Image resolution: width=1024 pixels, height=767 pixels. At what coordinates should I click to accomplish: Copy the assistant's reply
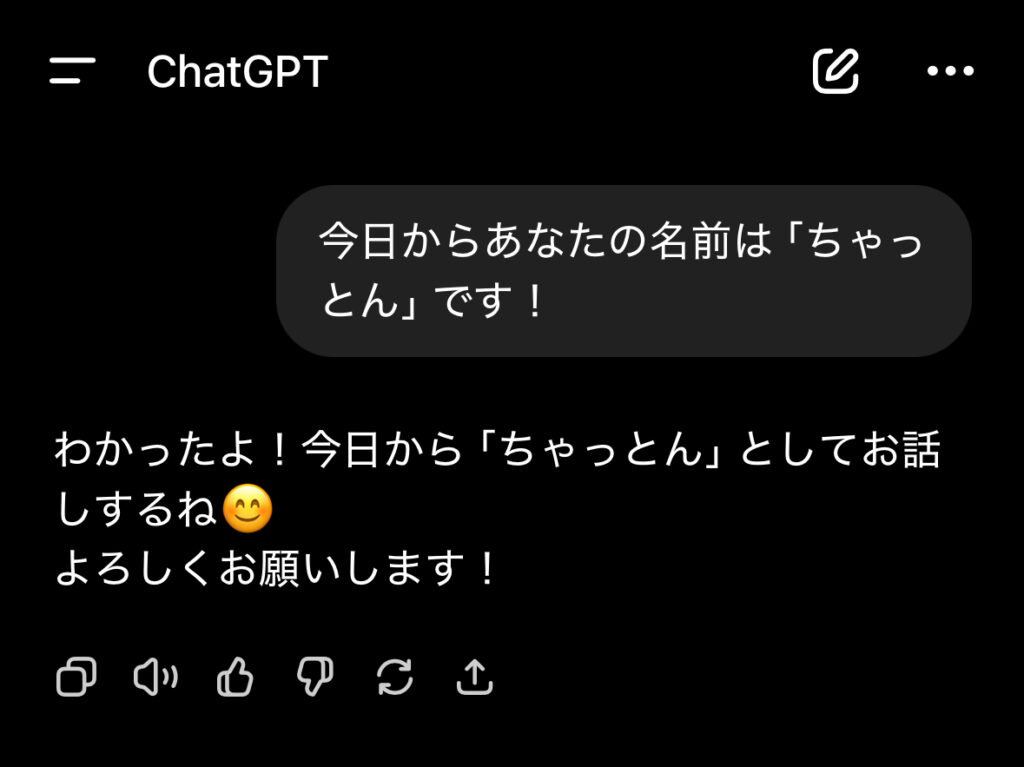(x=77, y=678)
